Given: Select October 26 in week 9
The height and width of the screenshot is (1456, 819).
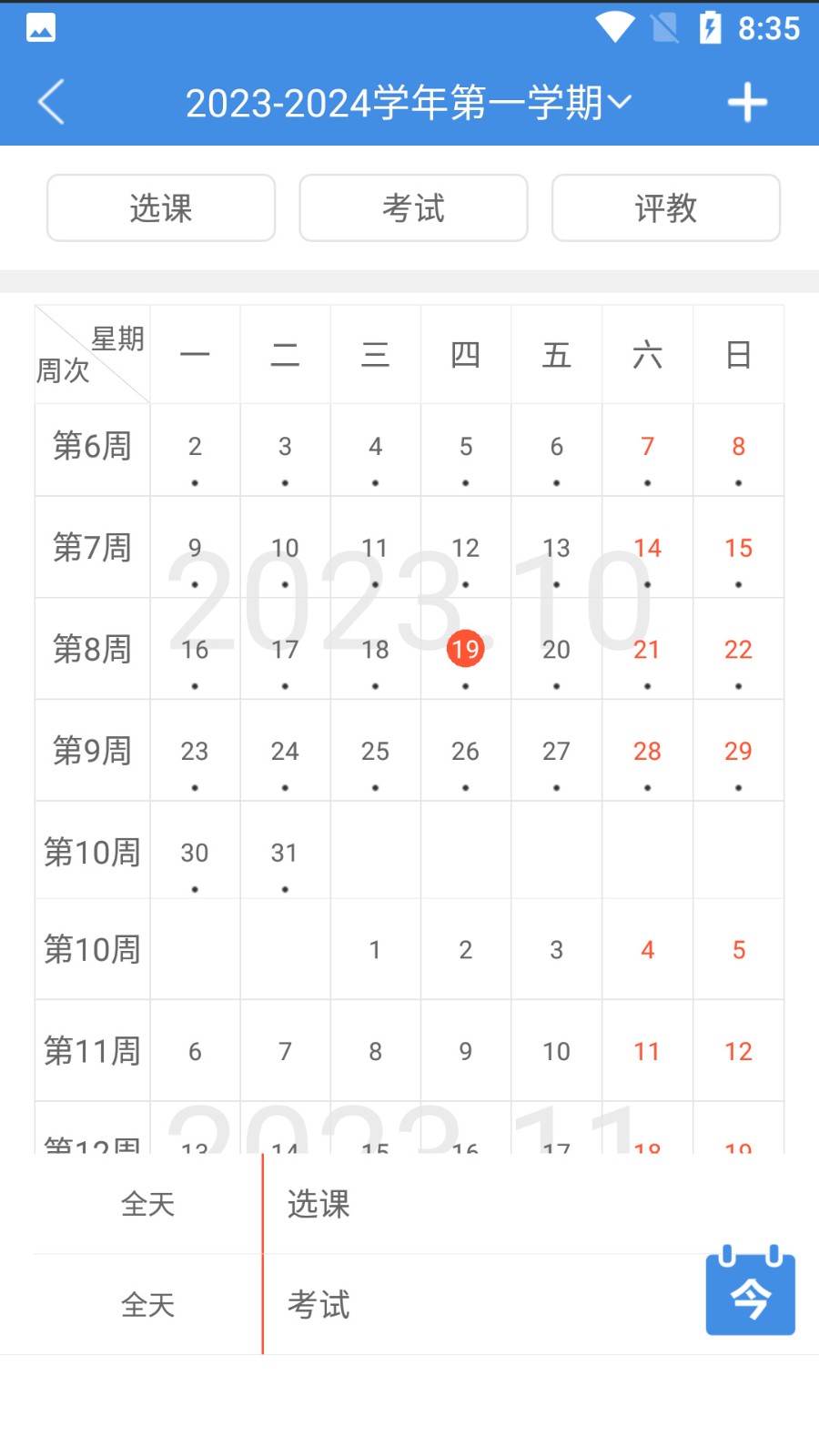Looking at the screenshot, I should 465,752.
